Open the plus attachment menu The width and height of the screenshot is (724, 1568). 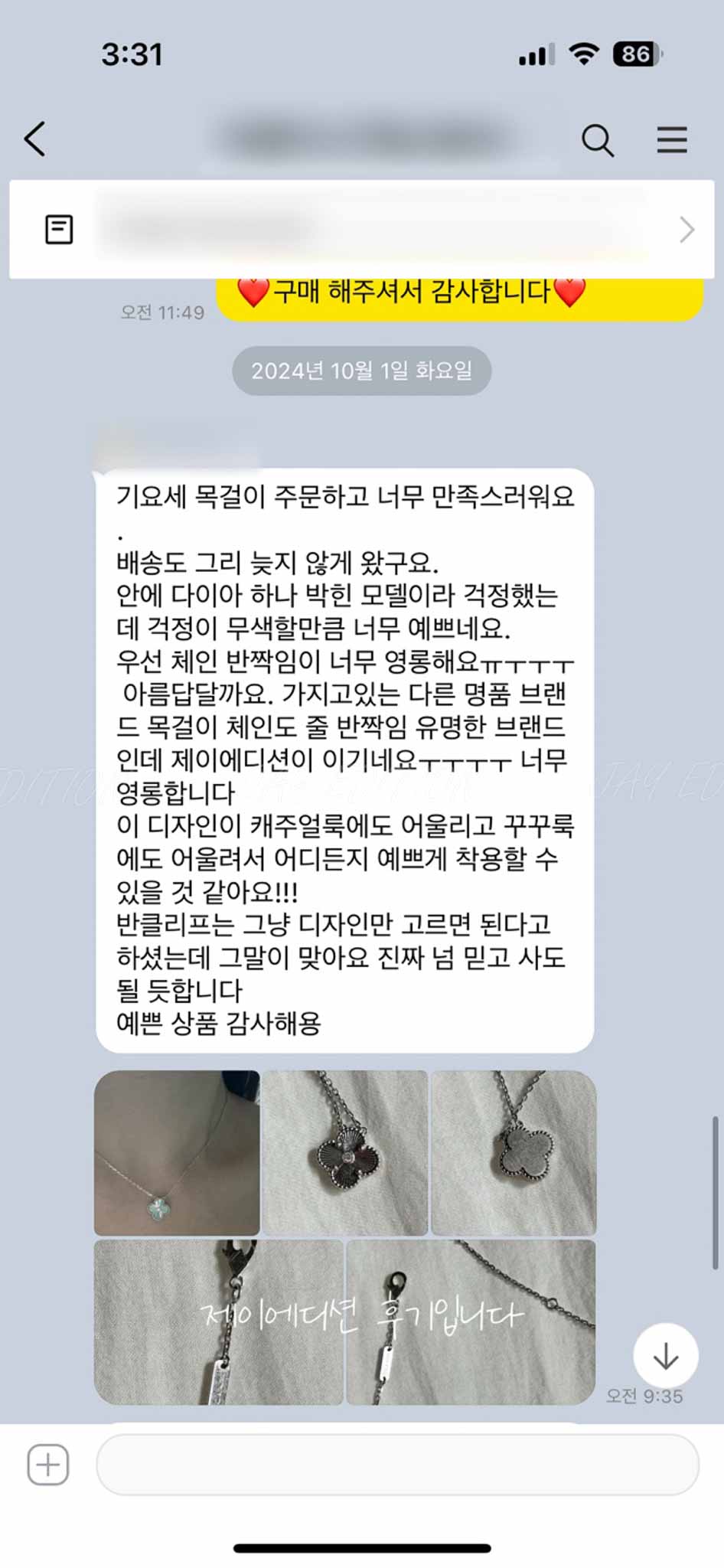point(48,1465)
